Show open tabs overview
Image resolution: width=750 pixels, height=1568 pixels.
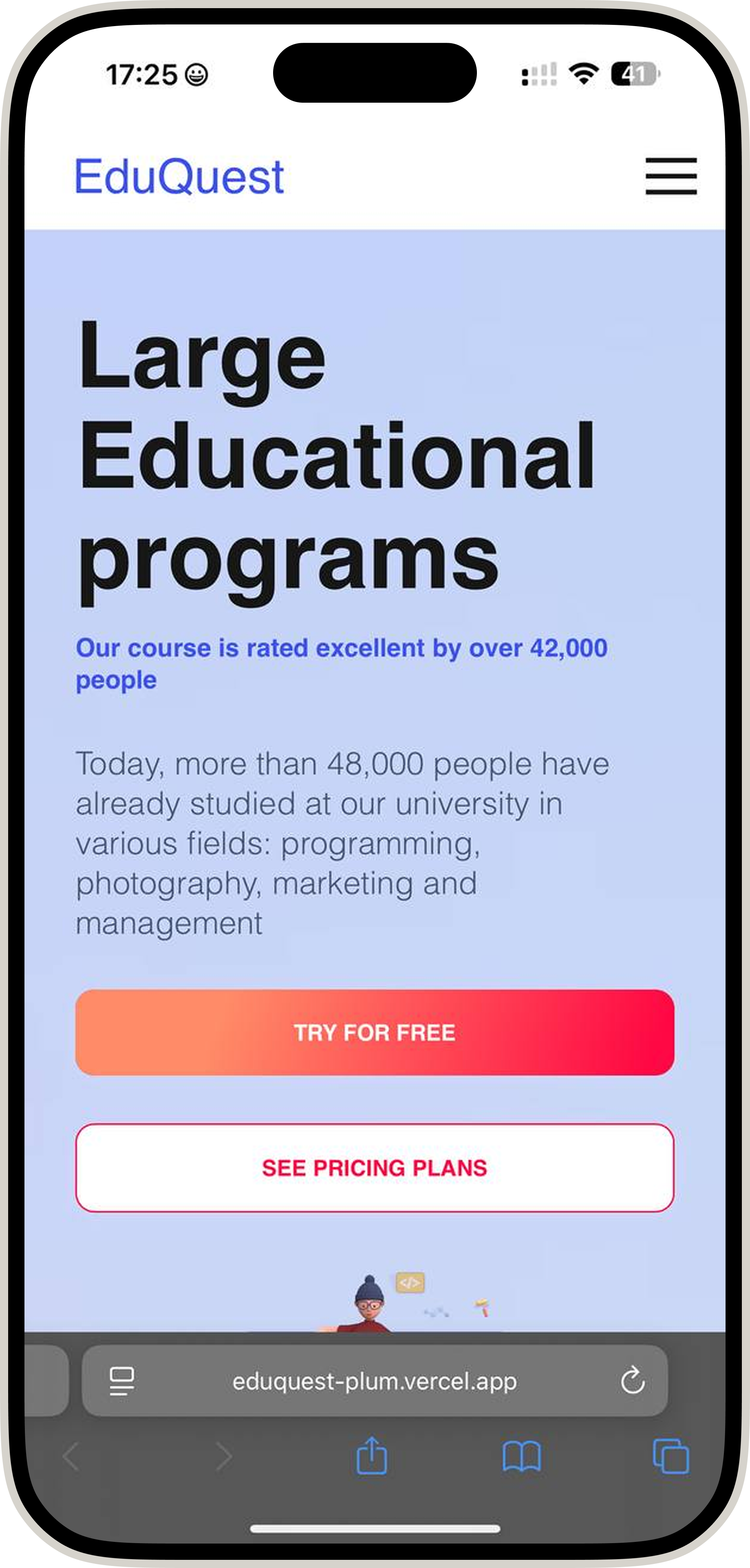pyautogui.click(x=670, y=1456)
